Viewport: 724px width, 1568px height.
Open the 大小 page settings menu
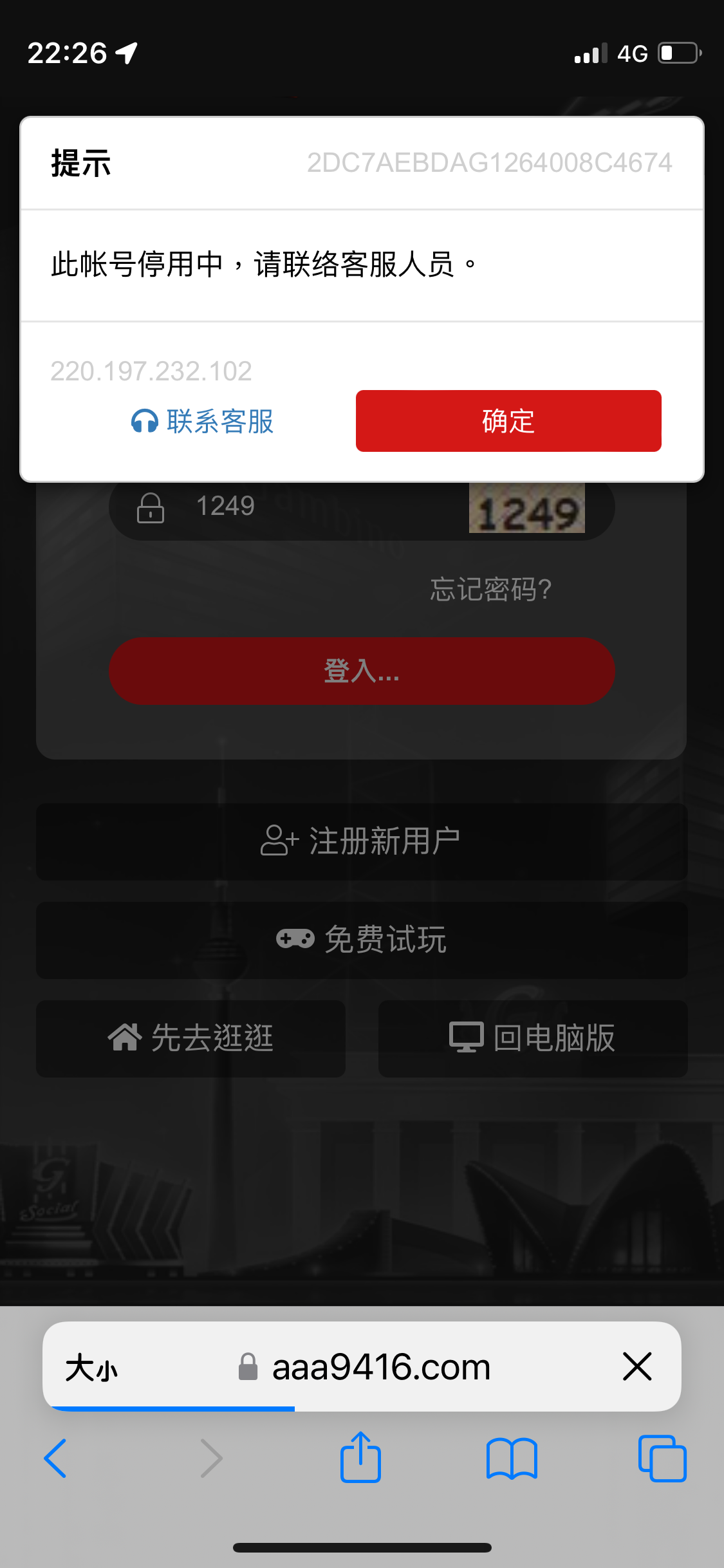tap(91, 1367)
